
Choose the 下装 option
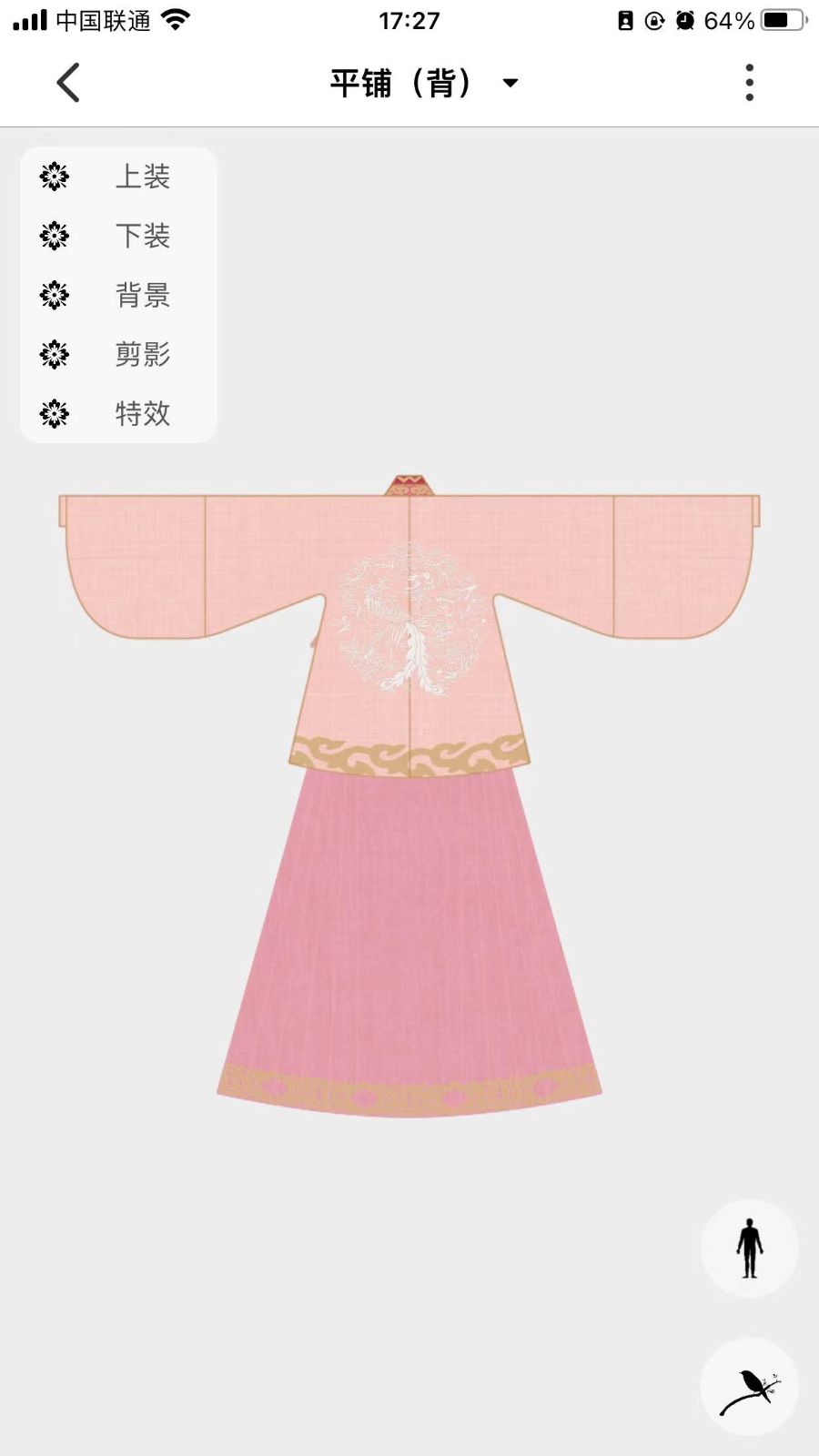tap(142, 236)
